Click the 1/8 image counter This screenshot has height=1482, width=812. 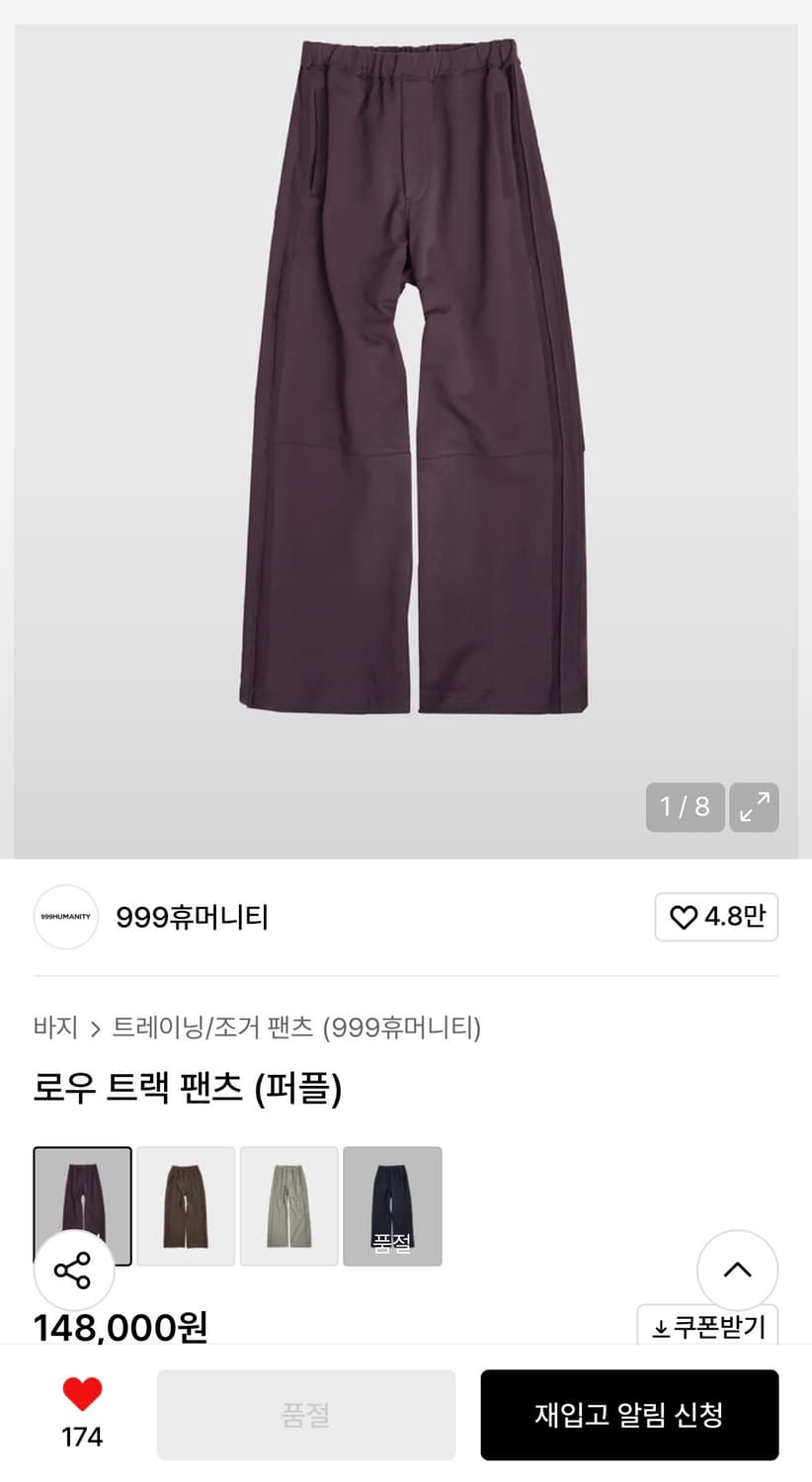point(685,807)
